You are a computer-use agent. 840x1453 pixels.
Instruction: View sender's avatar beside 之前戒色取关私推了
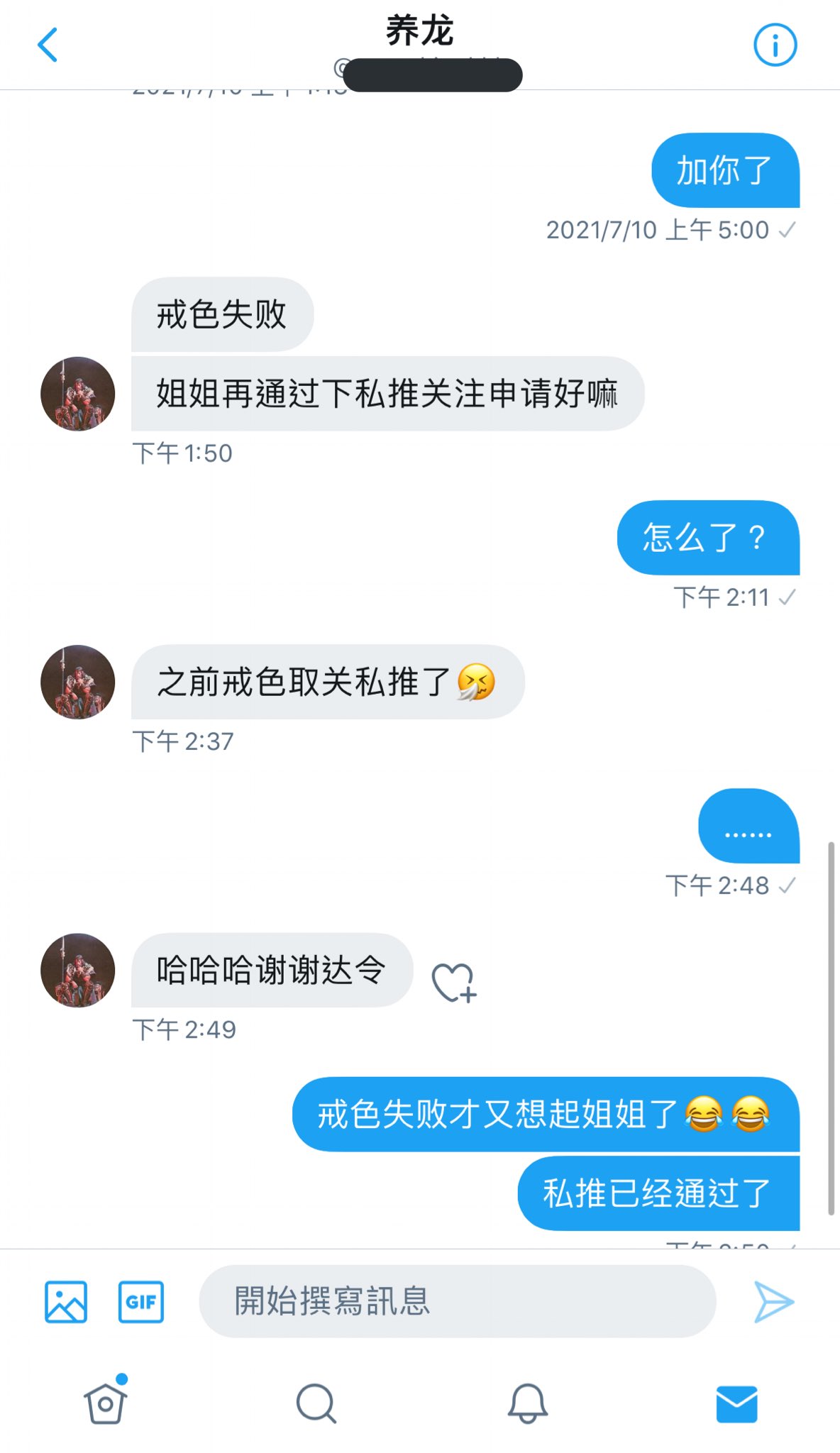click(78, 682)
